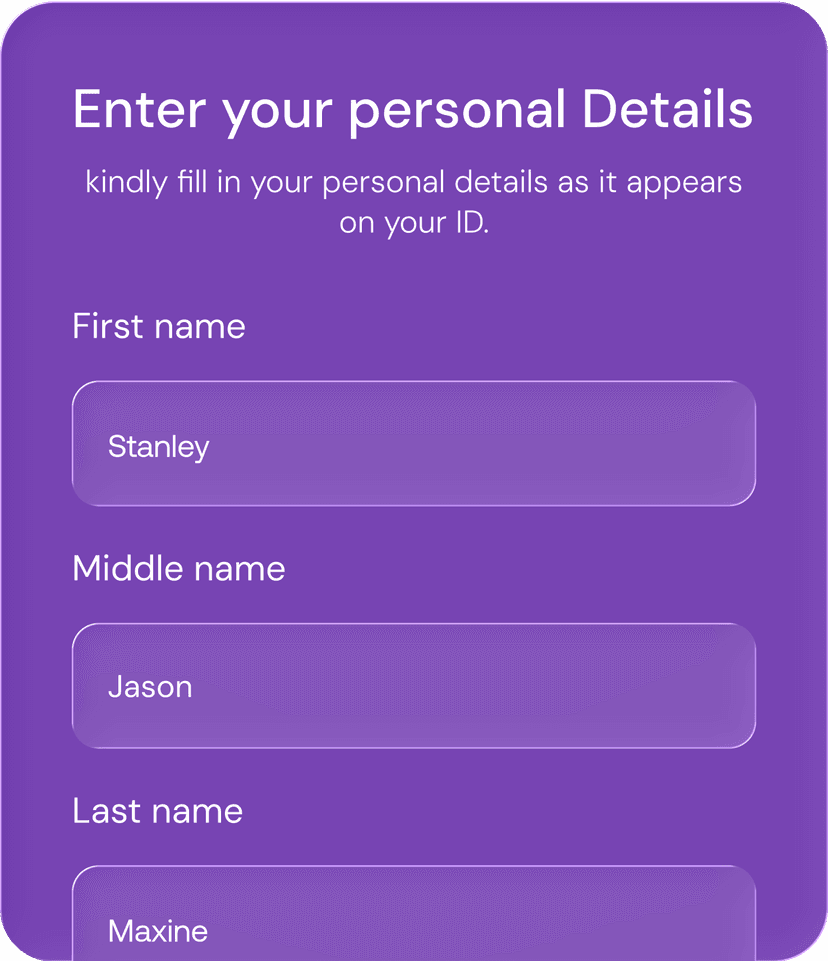Focus the field containing 'Maxine'

(413, 920)
